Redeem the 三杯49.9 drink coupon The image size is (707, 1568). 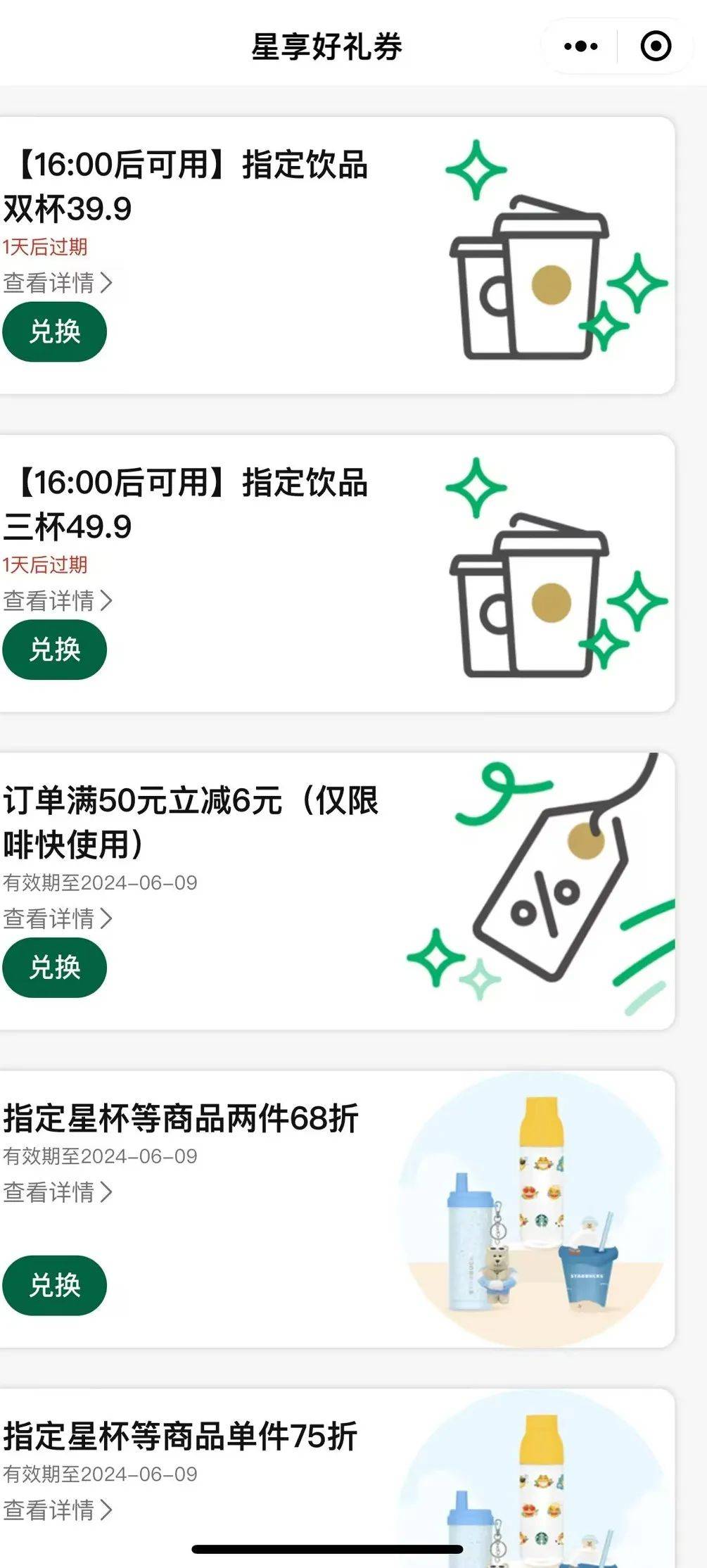(x=55, y=650)
